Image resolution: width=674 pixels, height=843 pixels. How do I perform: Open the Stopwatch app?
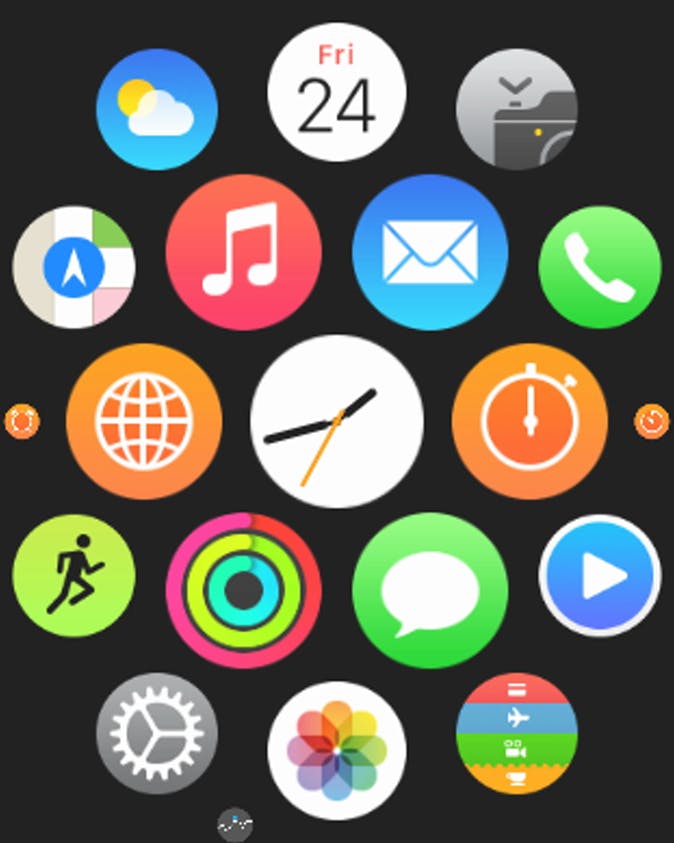click(530, 421)
